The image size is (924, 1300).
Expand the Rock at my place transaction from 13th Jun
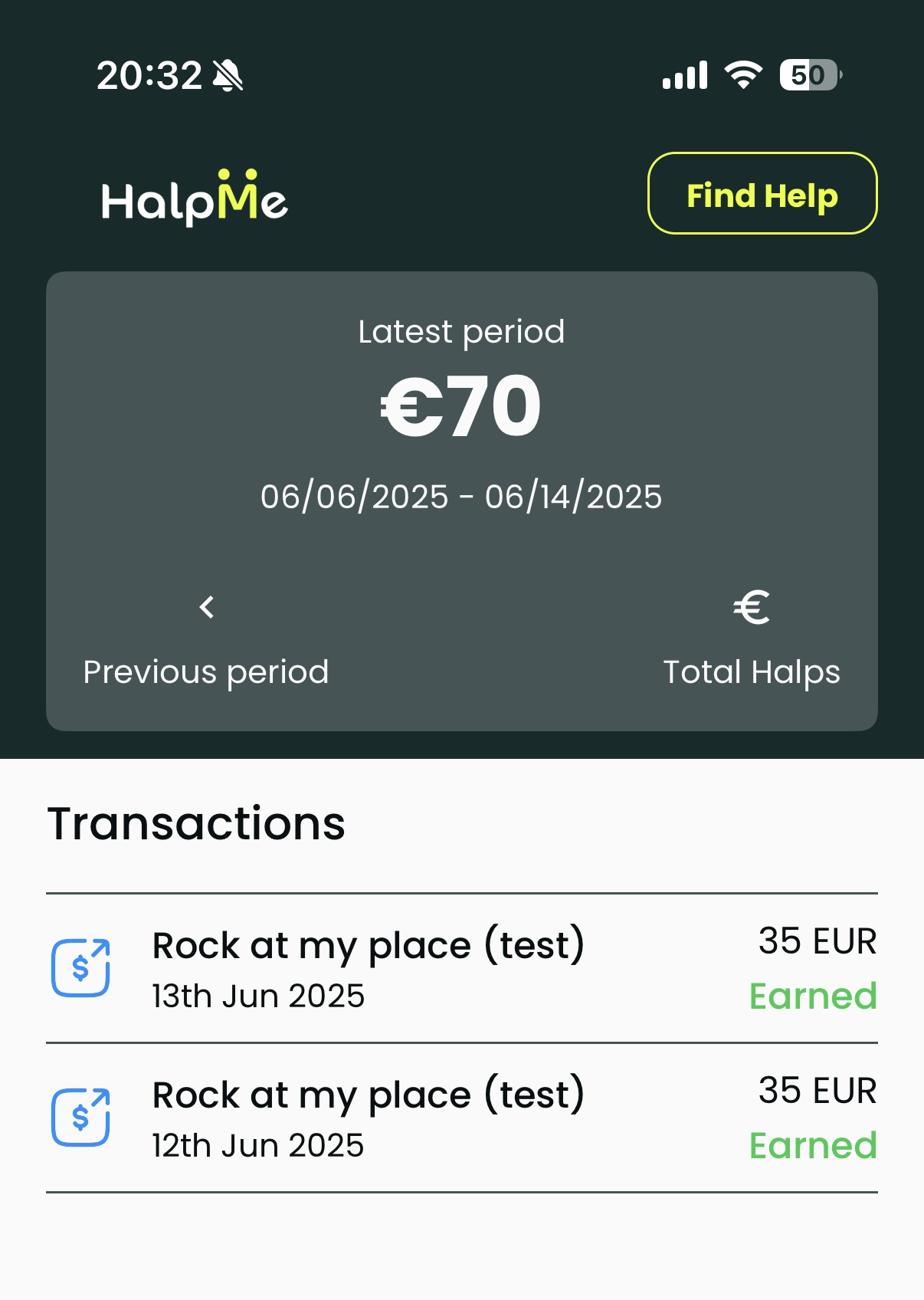(368, 946)
